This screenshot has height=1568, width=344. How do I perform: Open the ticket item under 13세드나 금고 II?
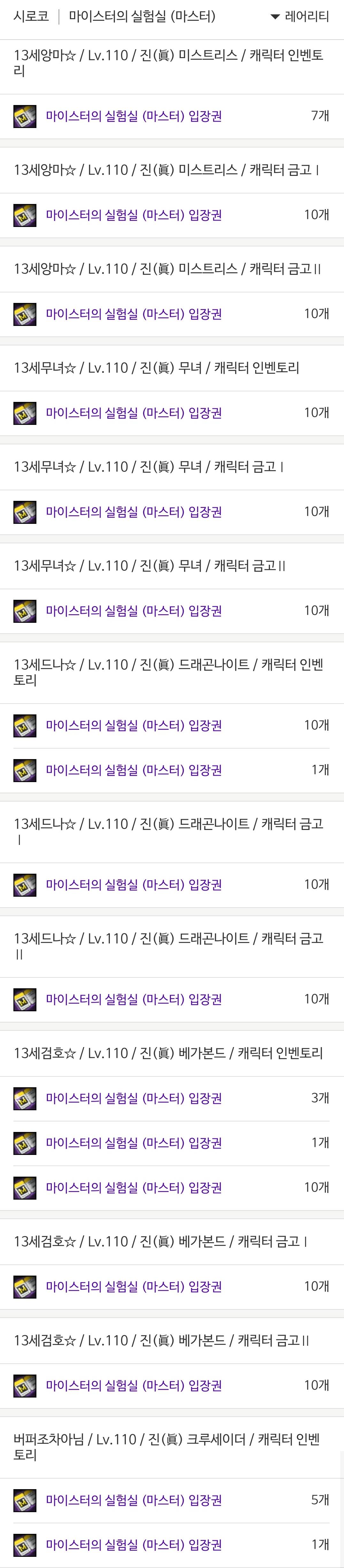click(x=133, y=999)
